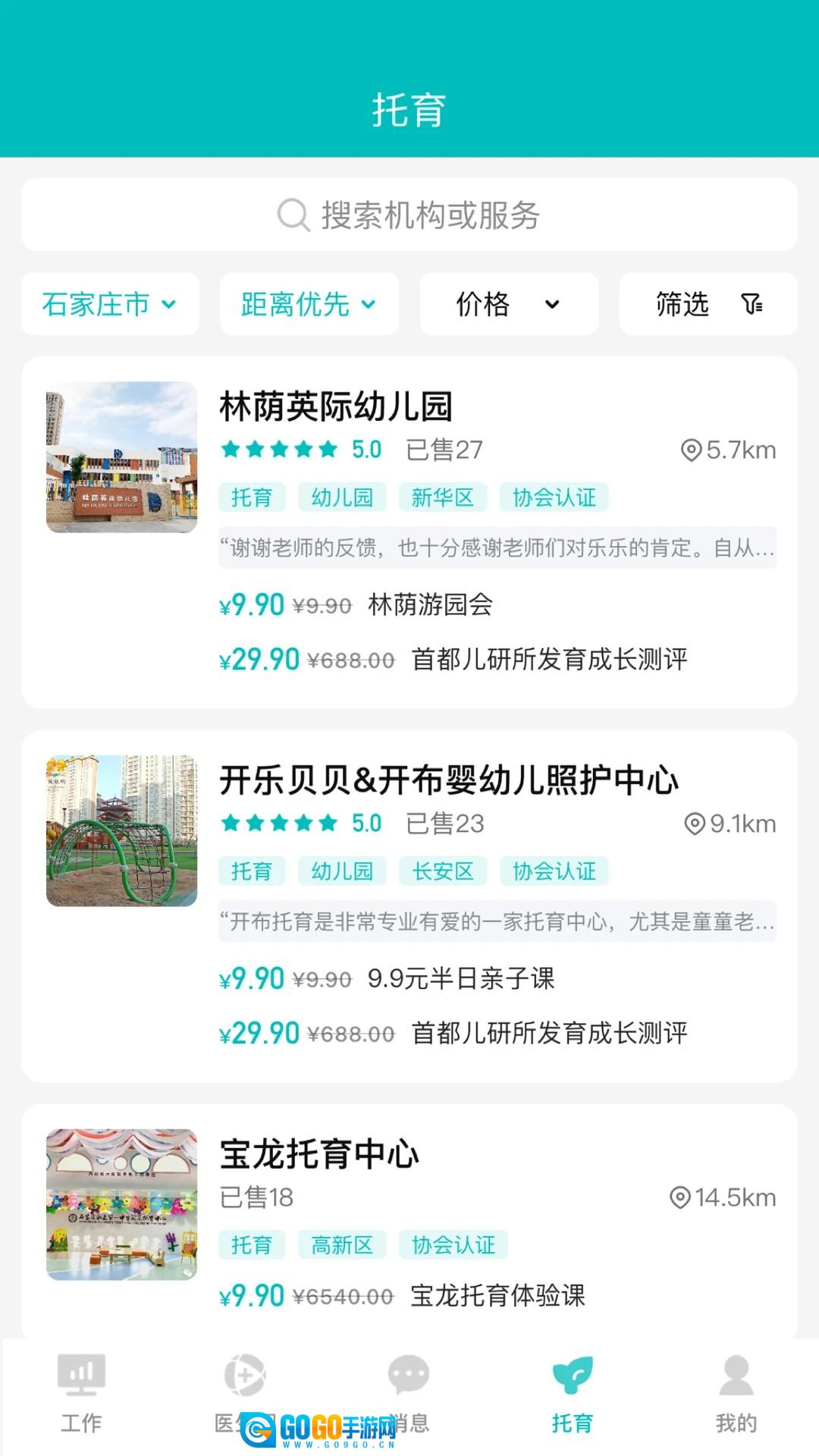
Task: Open the 石家庄市 city dropdown
Action: [110, 304]
